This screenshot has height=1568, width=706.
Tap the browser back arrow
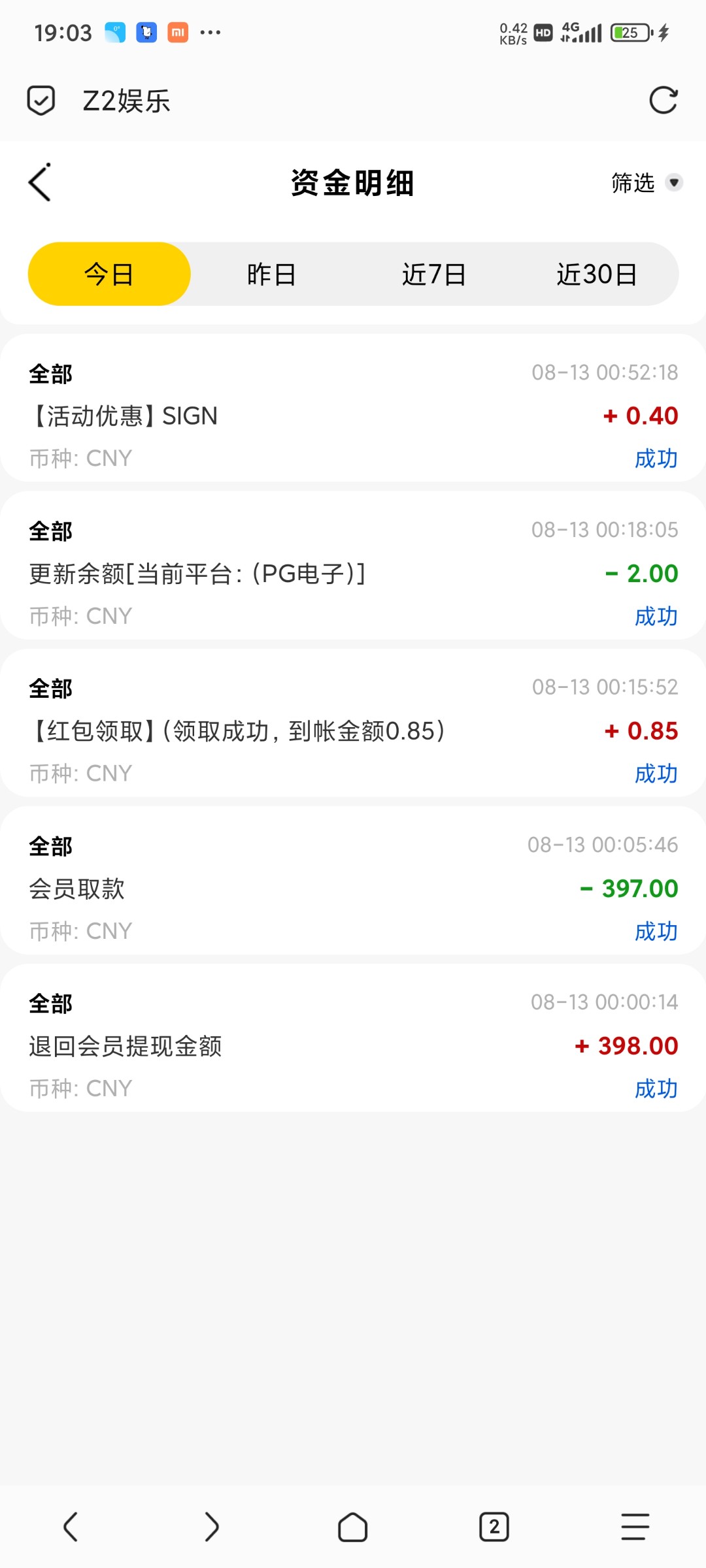[71, 1527]
